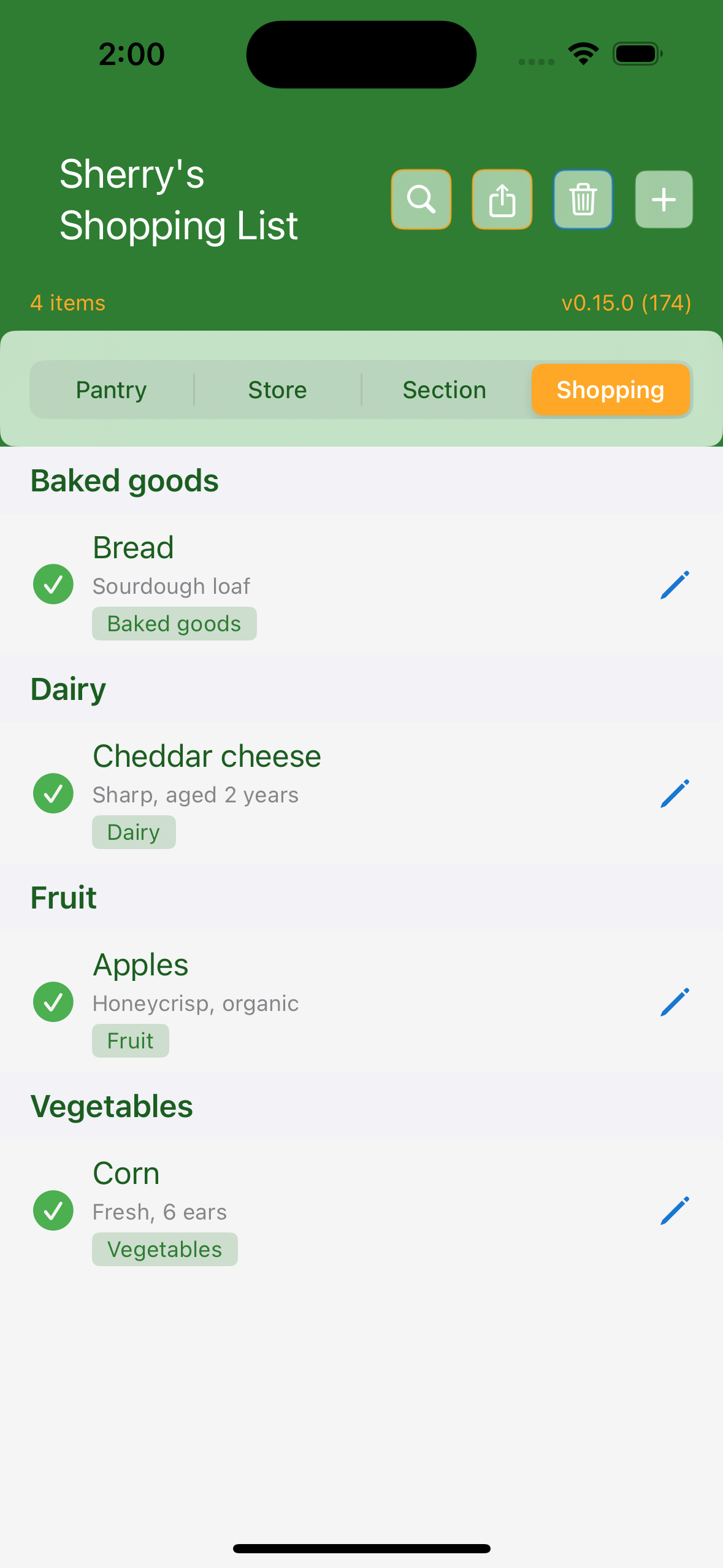Tap the version number v0.15.0
The image size is (723, 1568).
coord(626,302)
